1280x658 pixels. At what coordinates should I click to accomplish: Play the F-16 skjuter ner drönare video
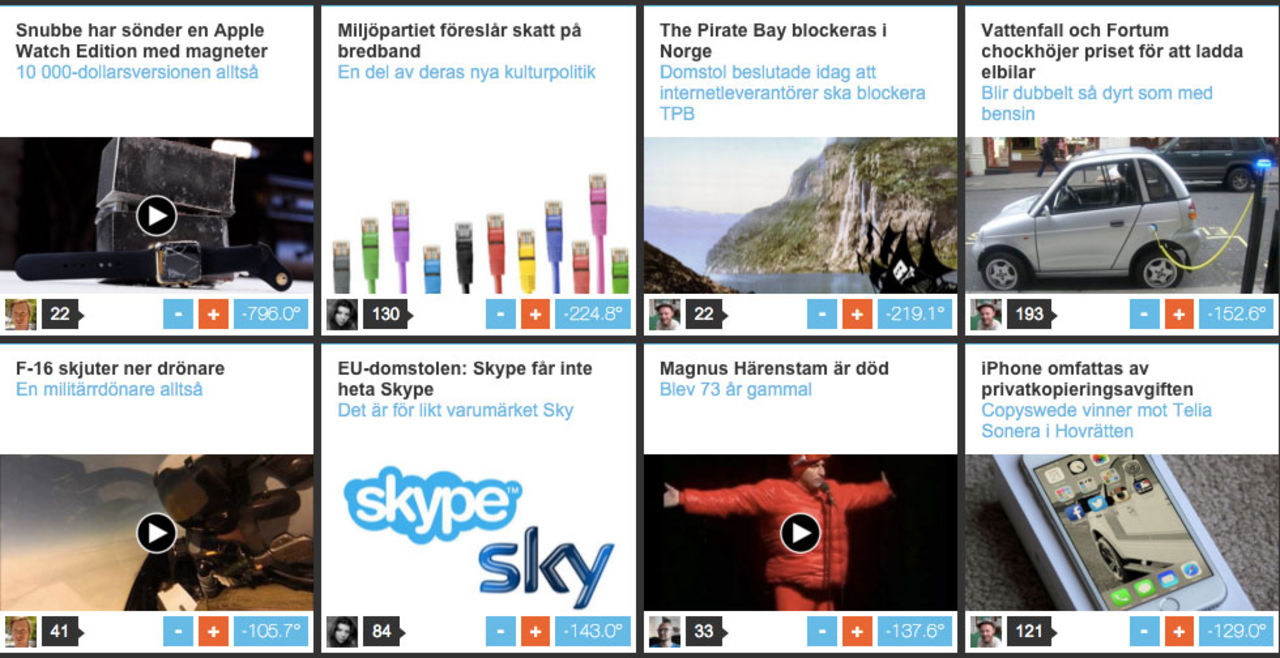pos(156,533)
